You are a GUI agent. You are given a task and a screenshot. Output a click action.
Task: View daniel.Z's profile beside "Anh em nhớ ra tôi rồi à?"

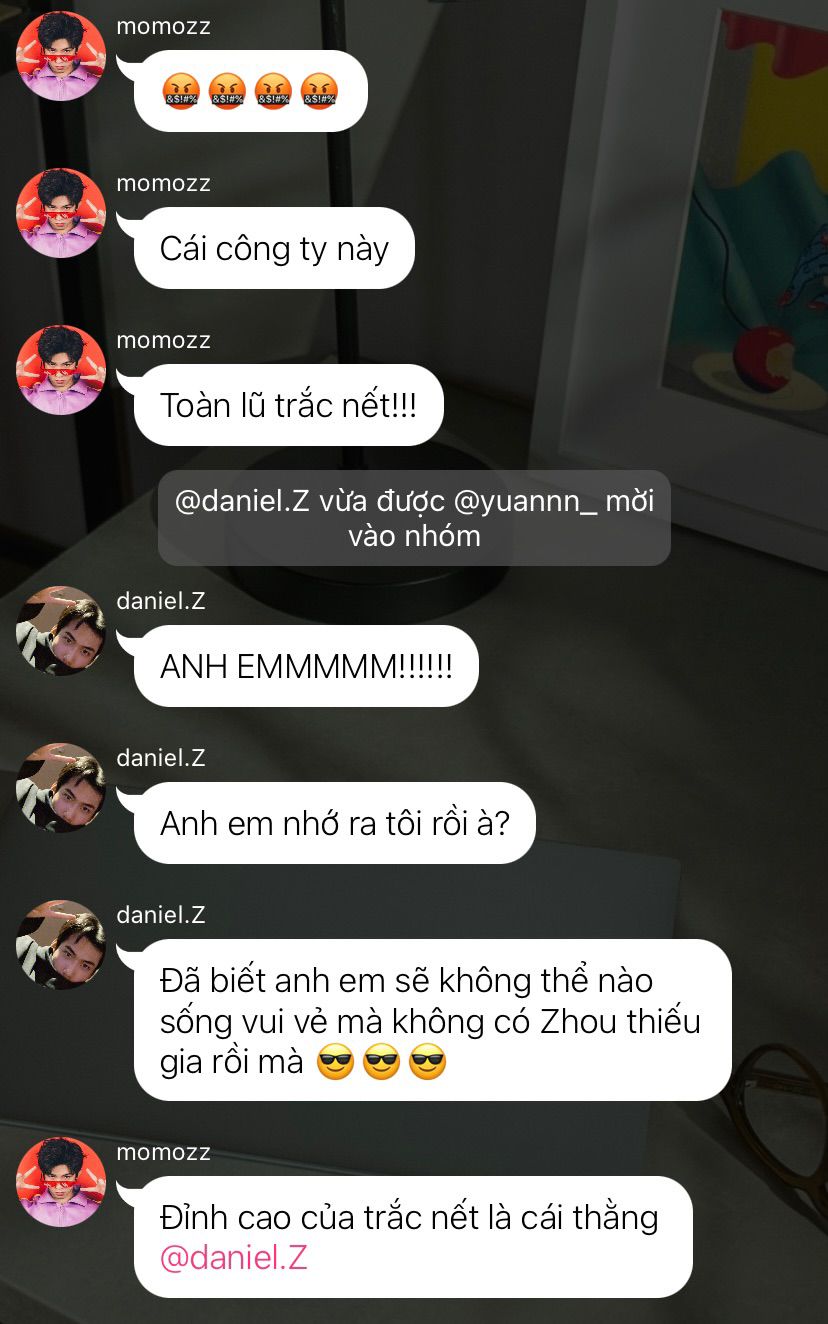pyautogui.click(x=61, y=788)
